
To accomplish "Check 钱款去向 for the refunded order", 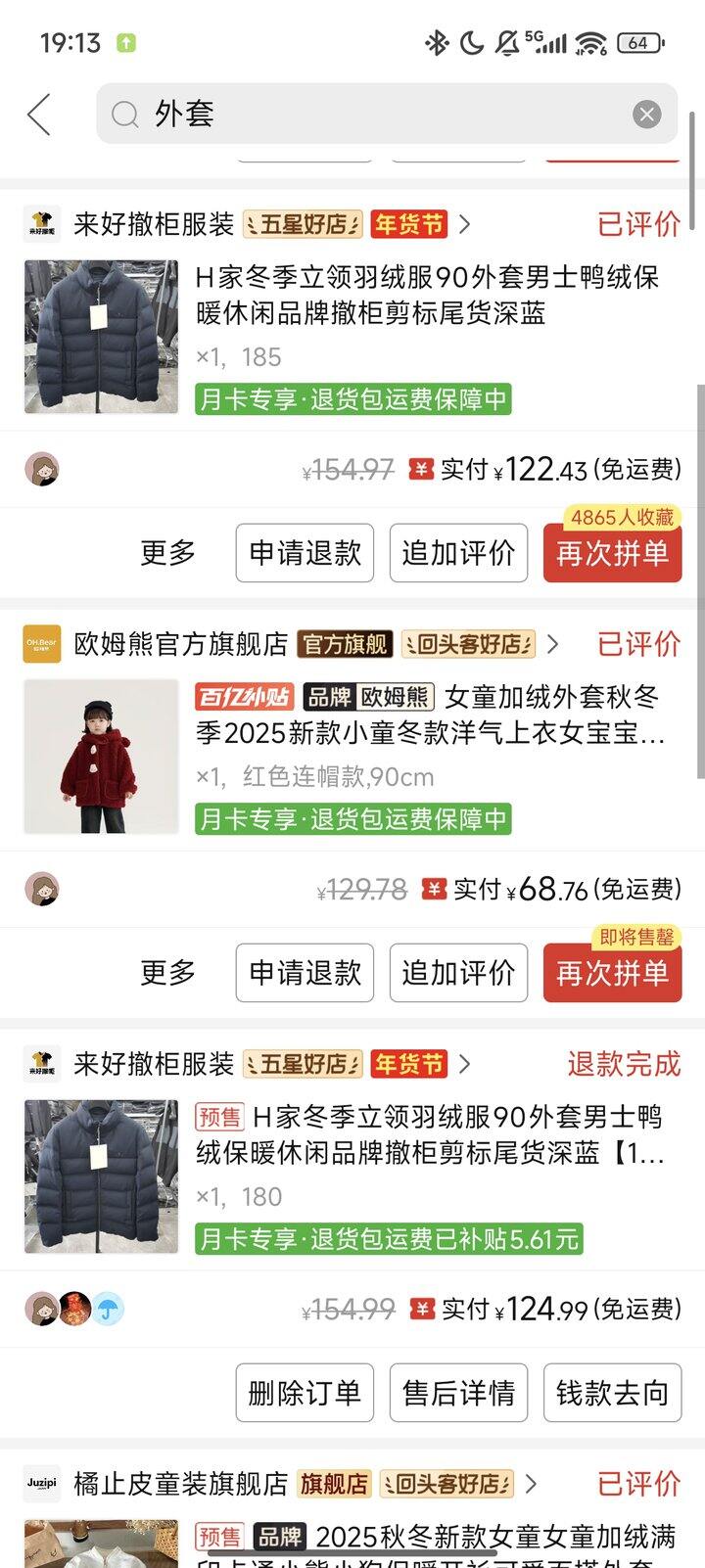I will [612, 1393].
